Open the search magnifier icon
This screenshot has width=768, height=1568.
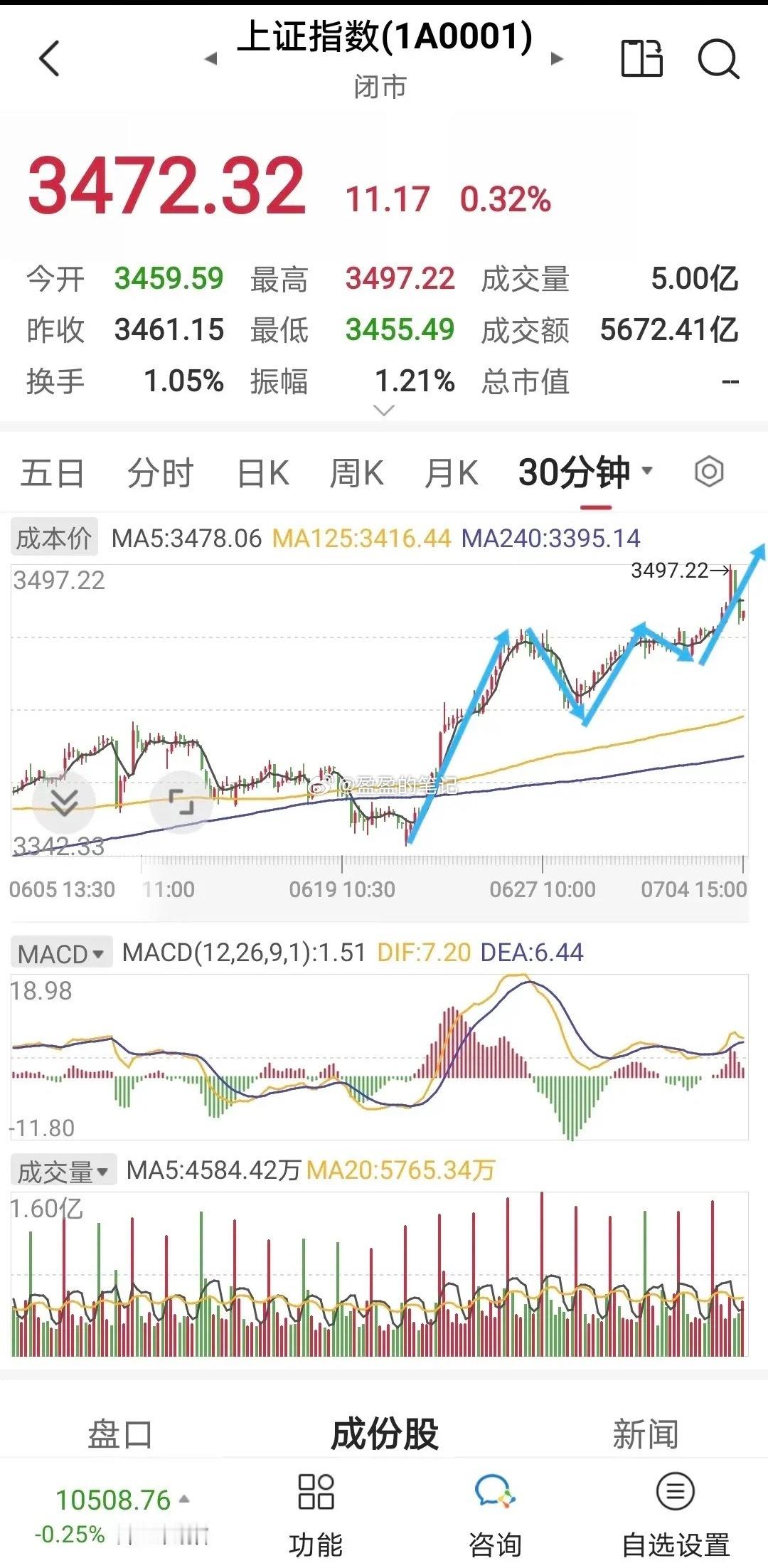[718, 58]
